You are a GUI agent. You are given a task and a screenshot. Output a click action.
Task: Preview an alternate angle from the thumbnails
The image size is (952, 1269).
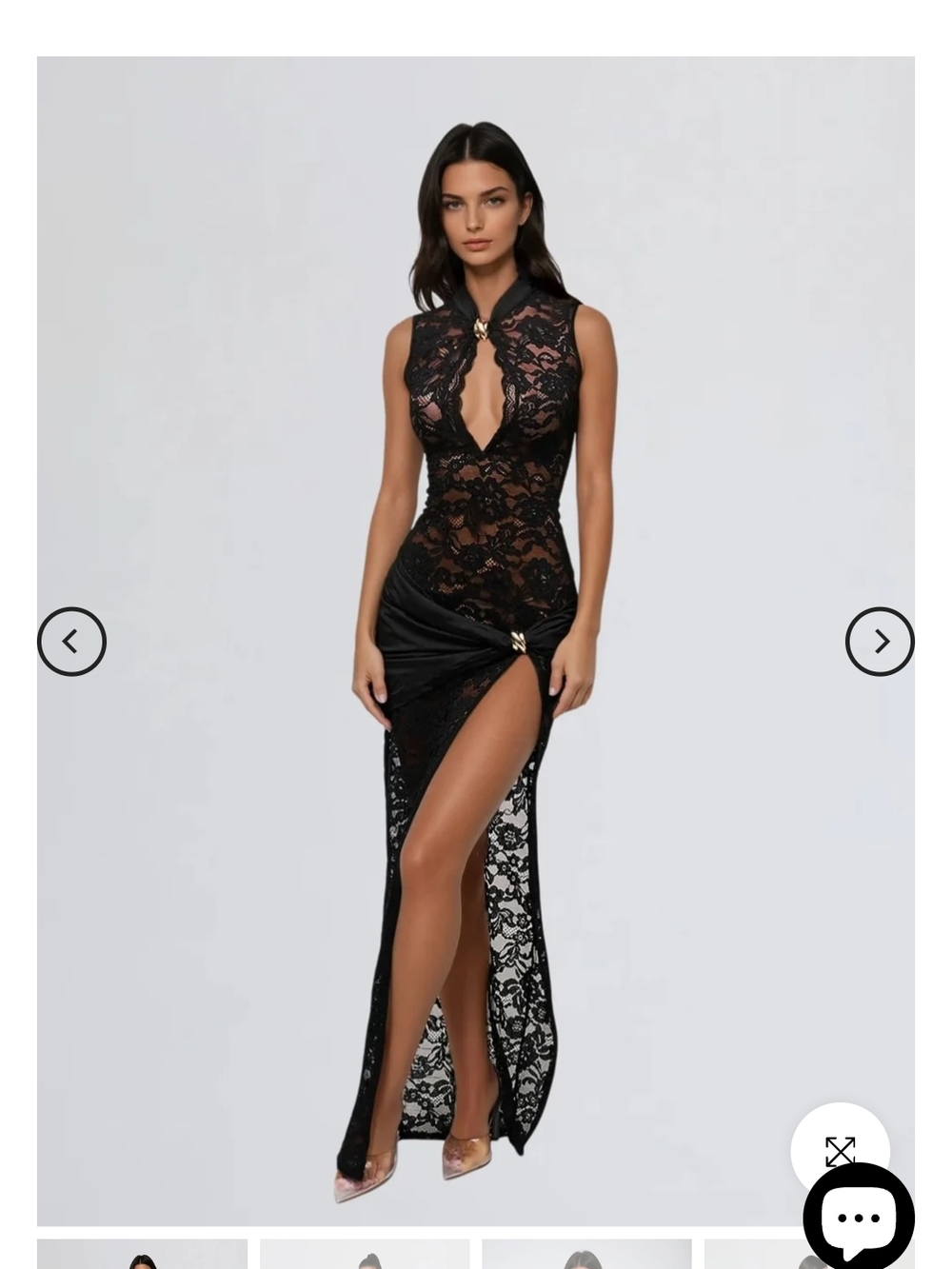pos(366,1257)
